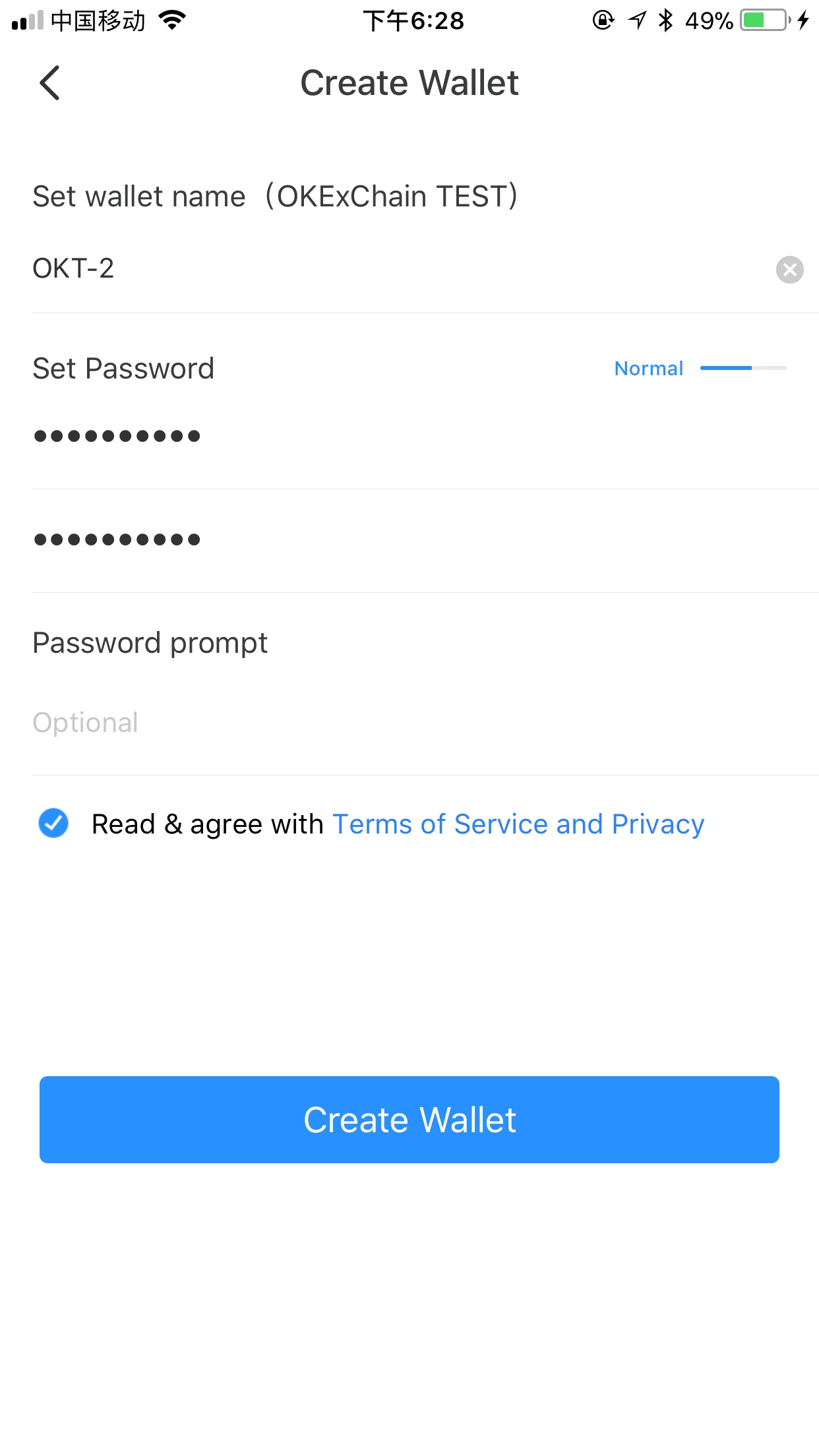
Task: Uncheck the Read & agree checkbox
Action: coord(53,823)
